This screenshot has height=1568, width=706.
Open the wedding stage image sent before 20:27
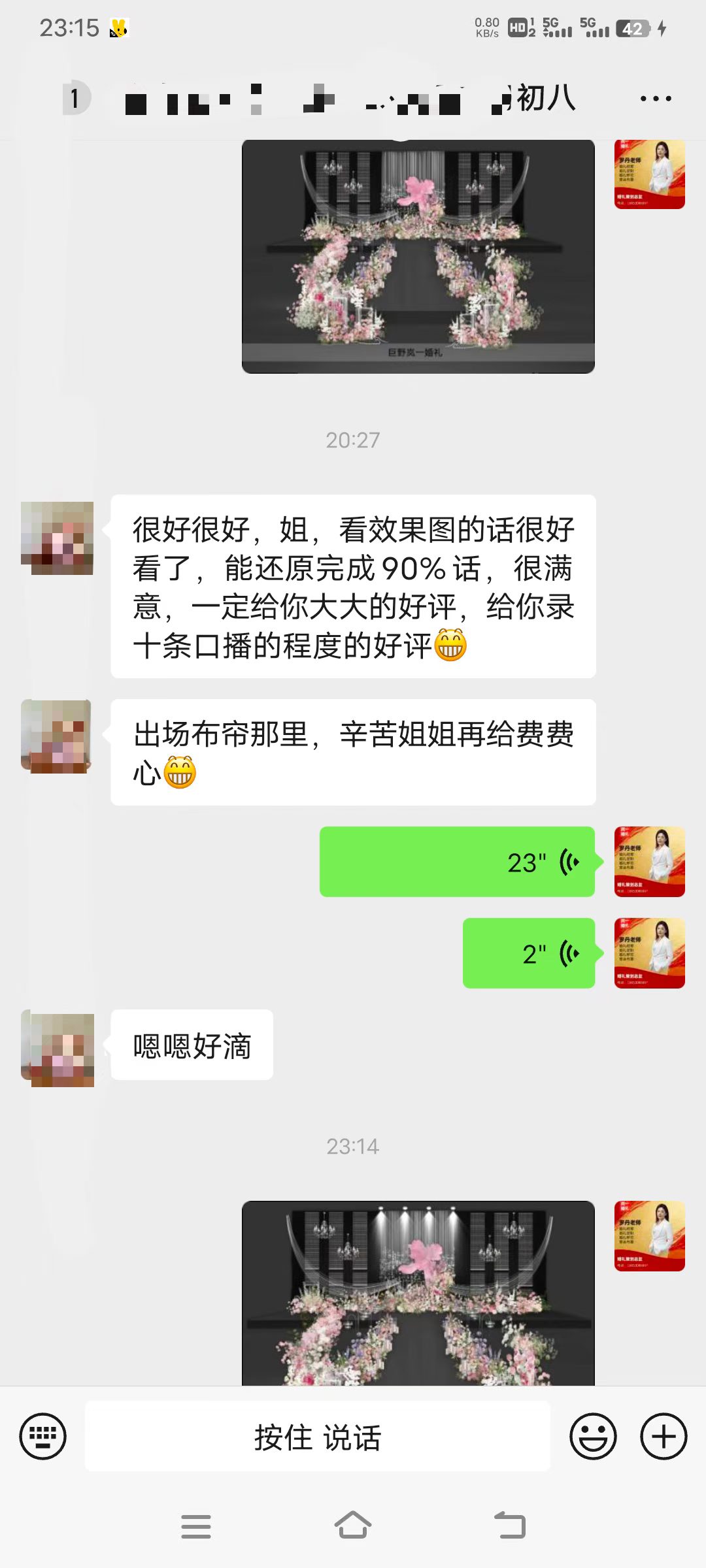(418, 256)
